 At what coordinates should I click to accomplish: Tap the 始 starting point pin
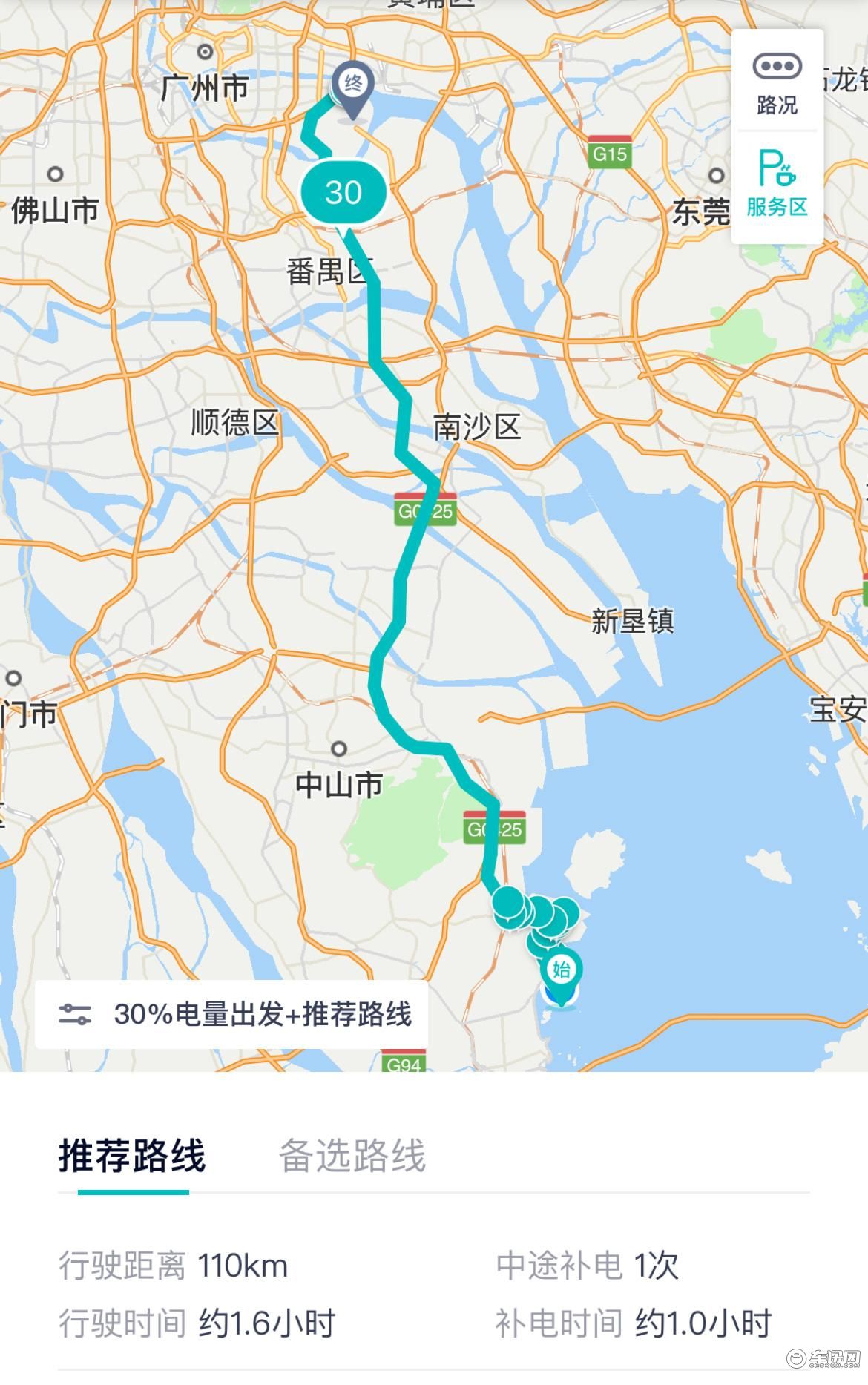562,973
